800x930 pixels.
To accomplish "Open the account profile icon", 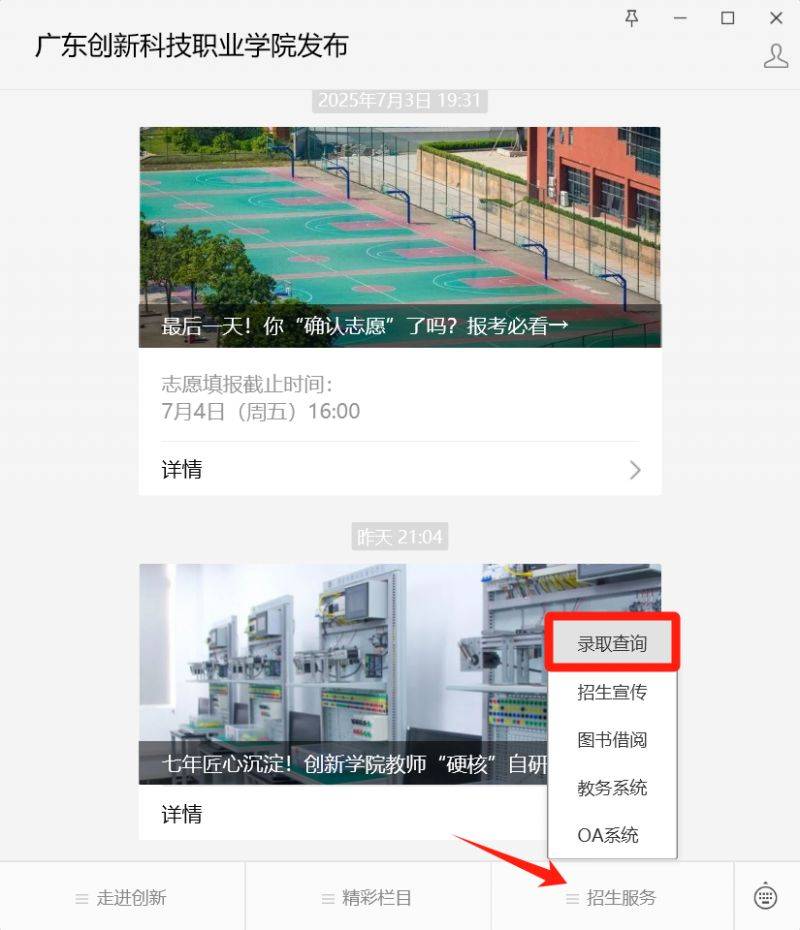I will [776, 56].
